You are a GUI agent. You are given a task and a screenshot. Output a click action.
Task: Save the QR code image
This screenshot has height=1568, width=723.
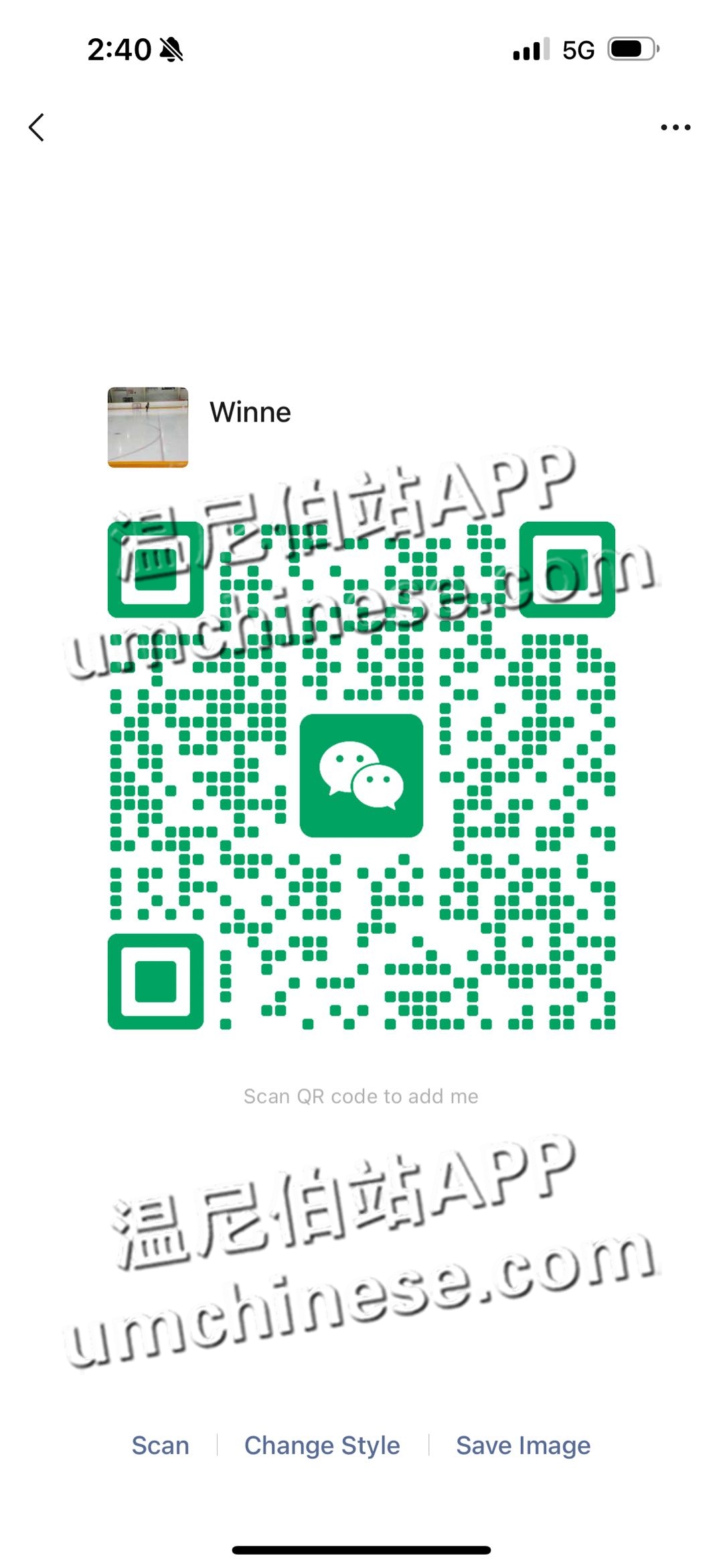point(523,1445)
